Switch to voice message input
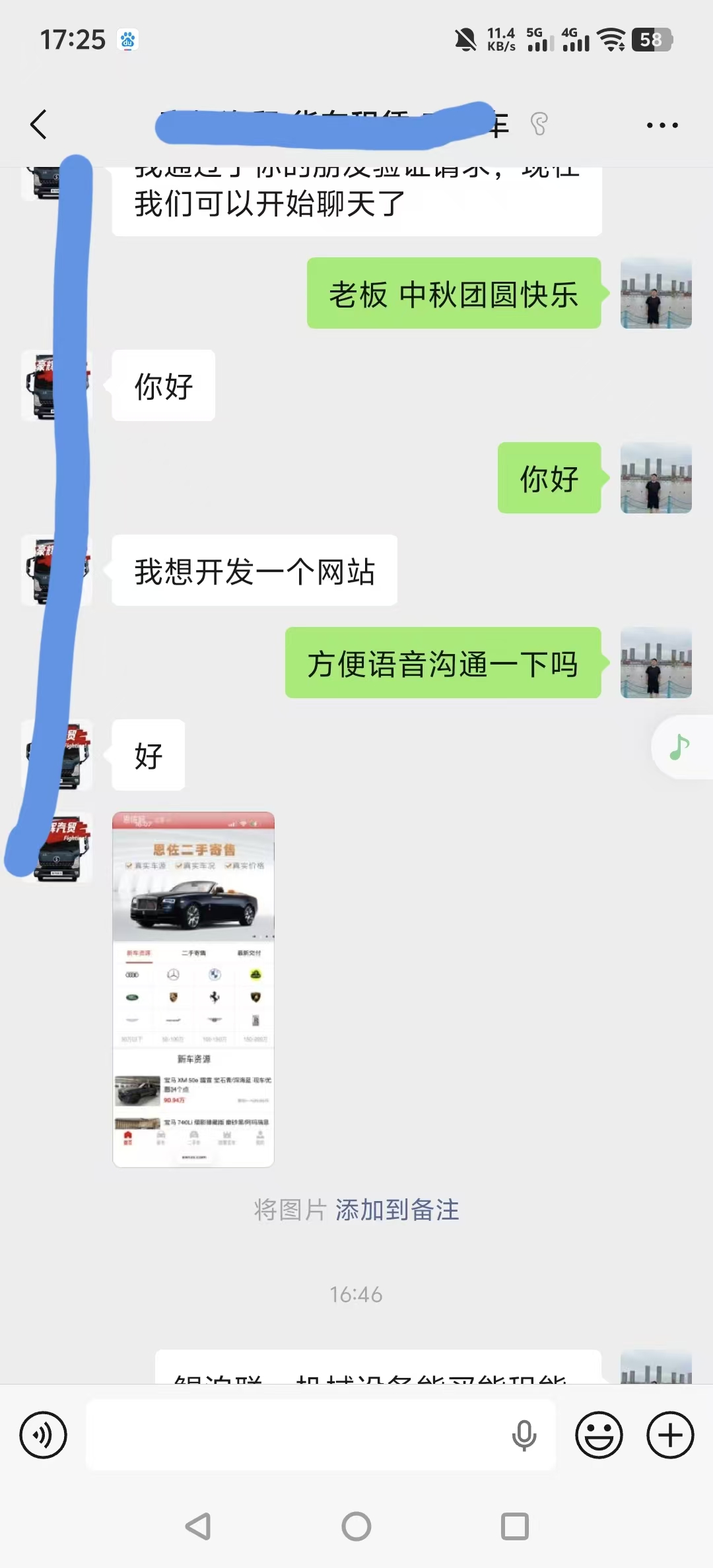 point(44,1435)
